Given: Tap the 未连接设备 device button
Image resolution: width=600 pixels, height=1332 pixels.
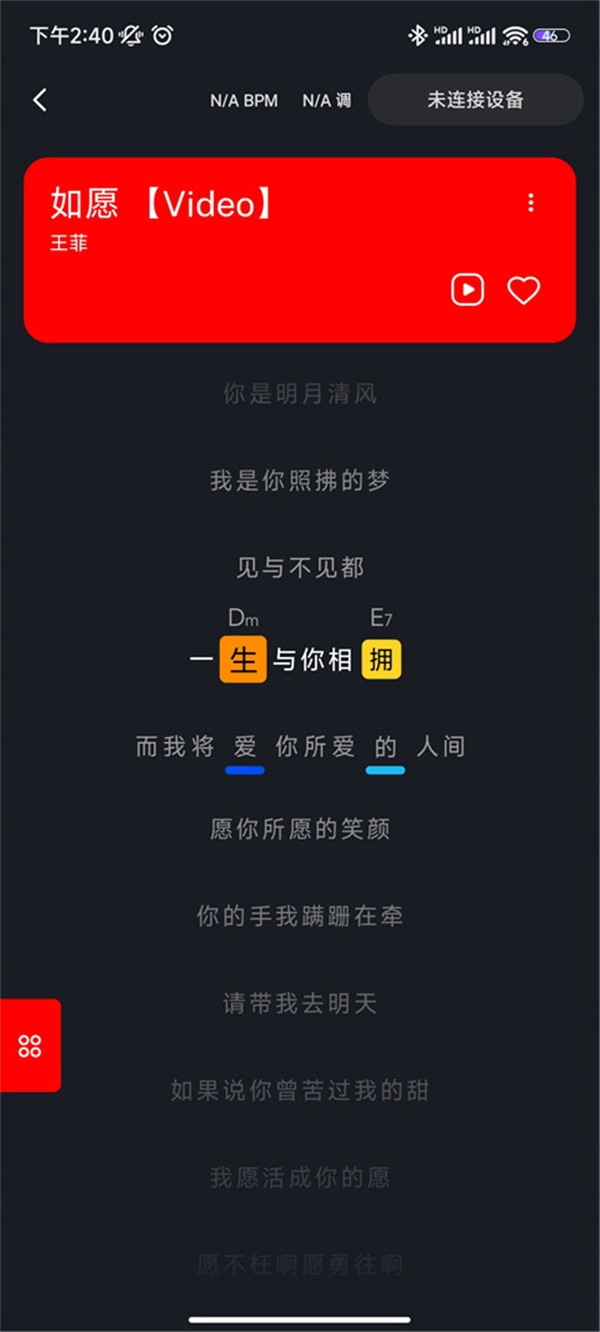Looking at the screenshot, I should [x=475, y=100].
